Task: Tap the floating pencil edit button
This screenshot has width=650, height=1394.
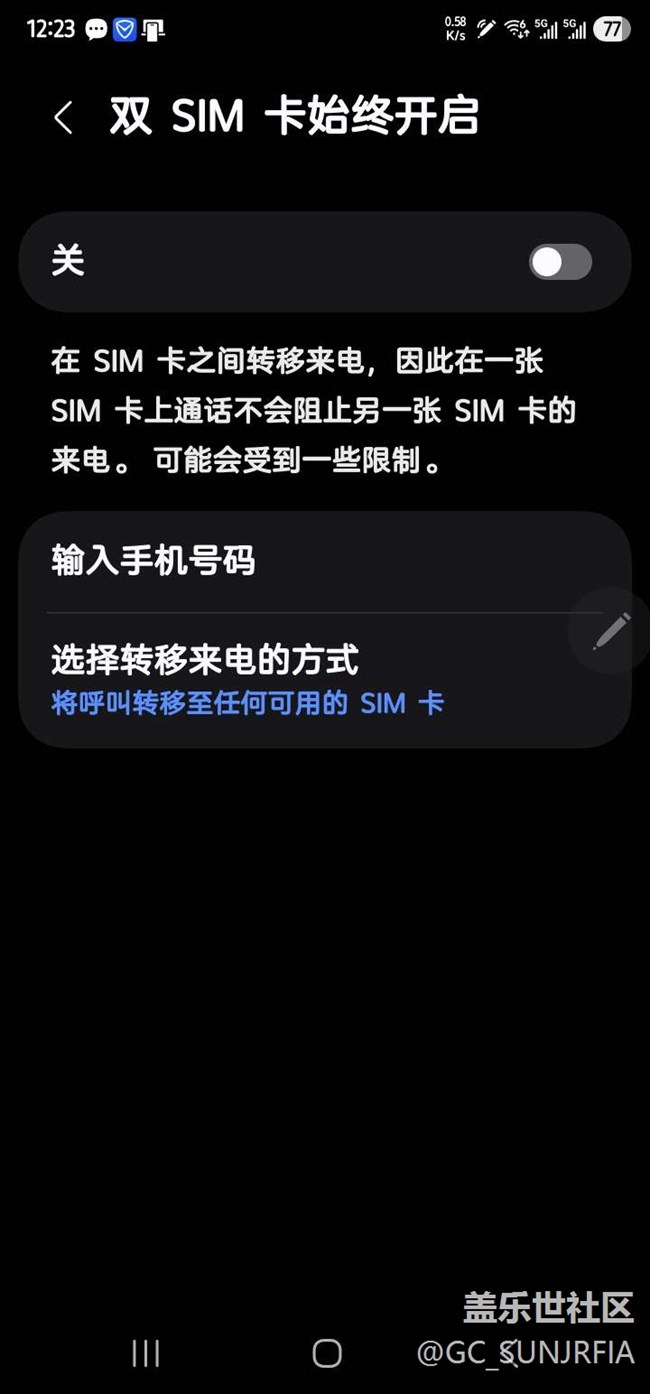Action: coord(611,631)
